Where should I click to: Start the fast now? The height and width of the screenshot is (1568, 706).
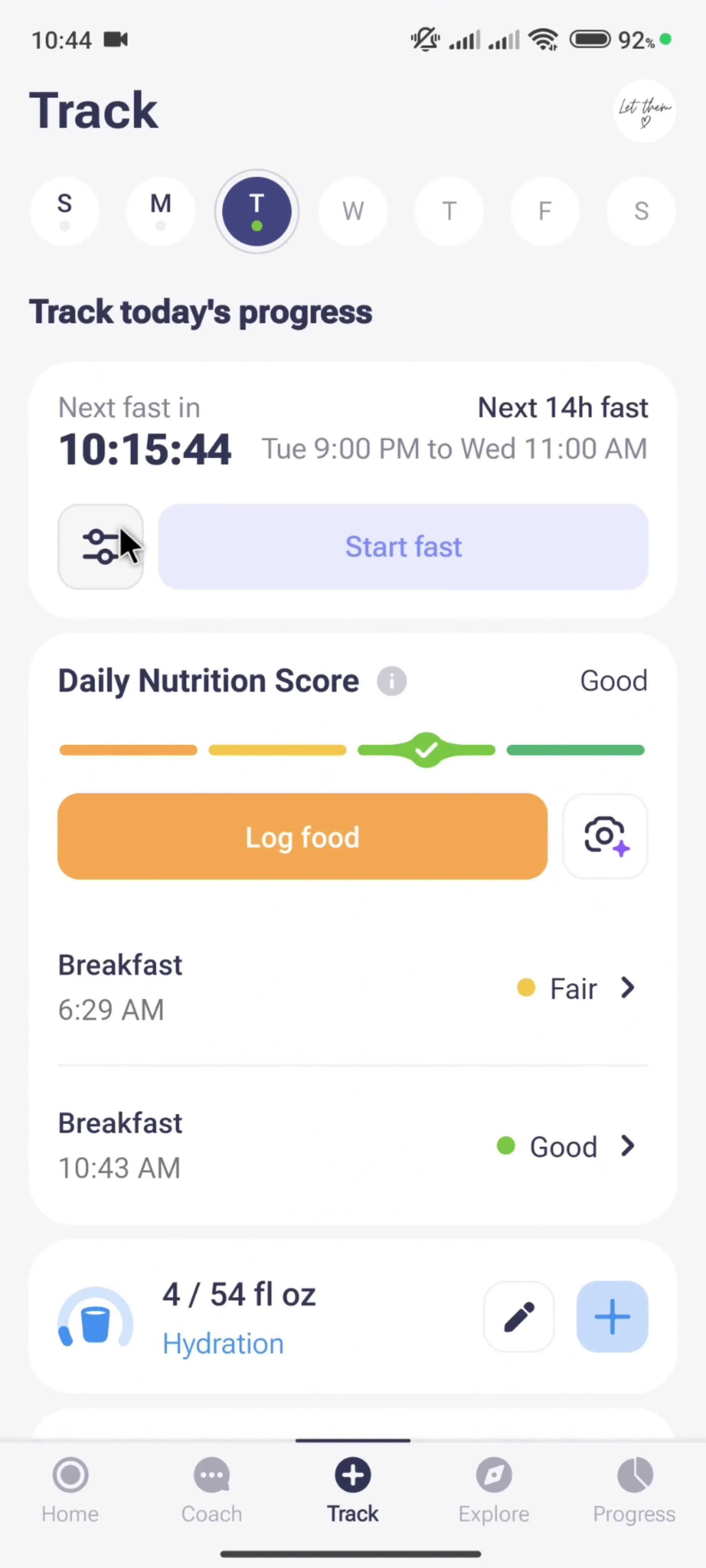(x=403, y=547)
